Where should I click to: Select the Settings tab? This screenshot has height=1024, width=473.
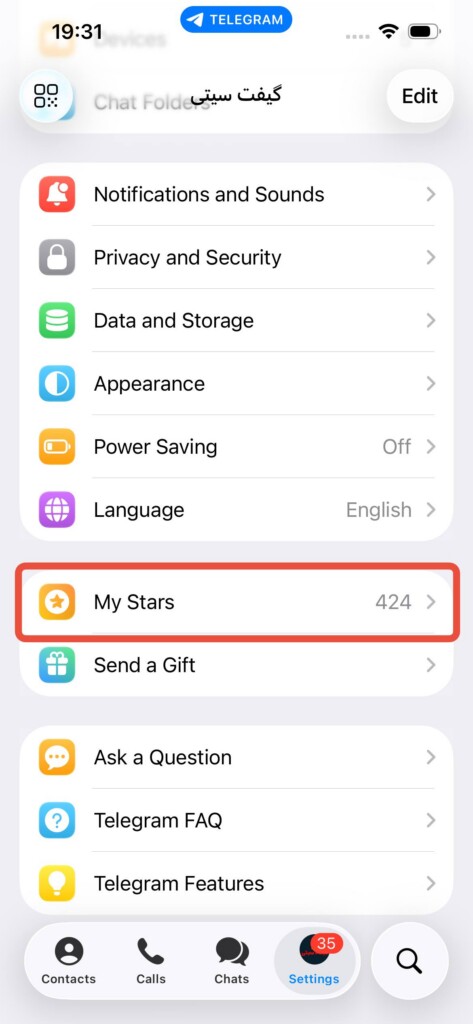[314, 961]
